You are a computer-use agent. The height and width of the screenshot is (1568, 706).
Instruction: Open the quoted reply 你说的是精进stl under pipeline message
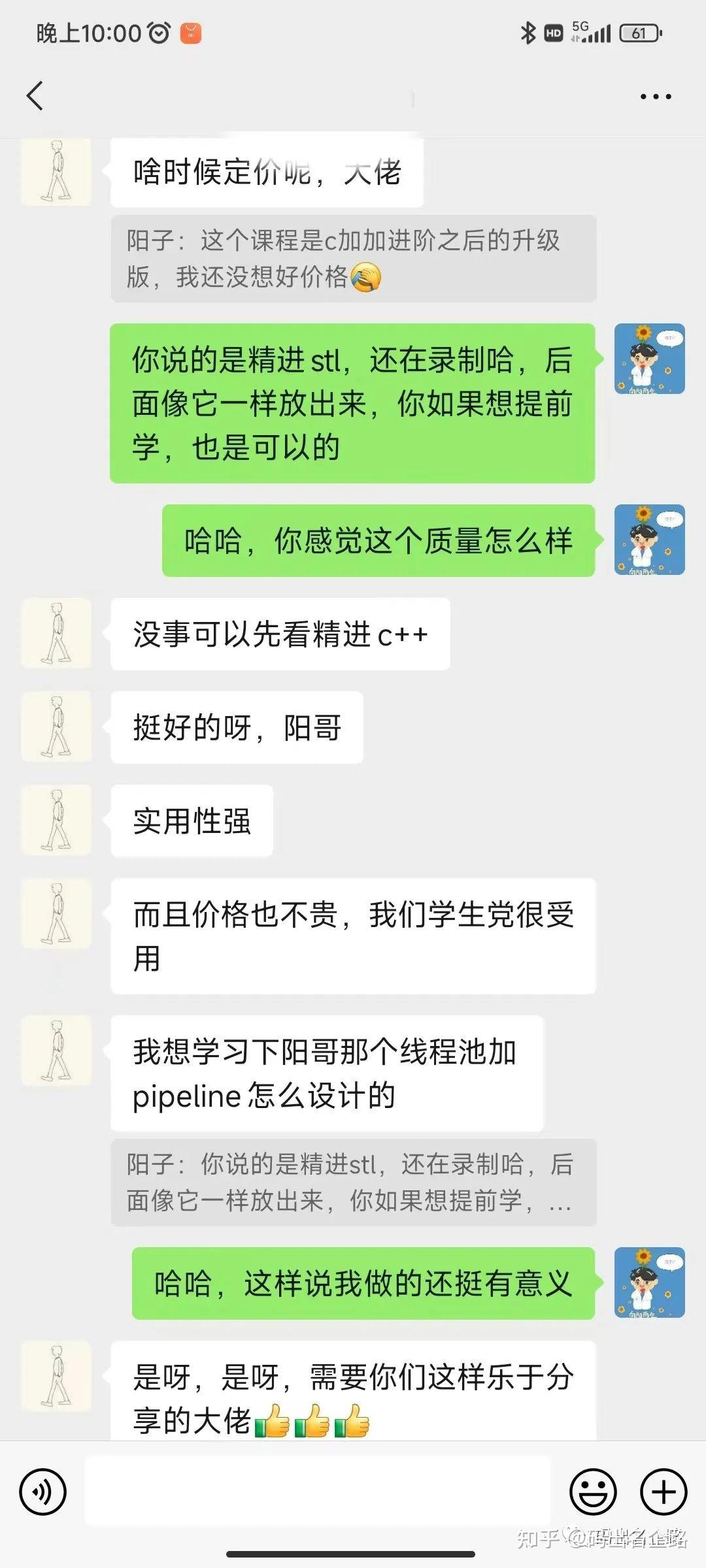(x=354, y=1182)
